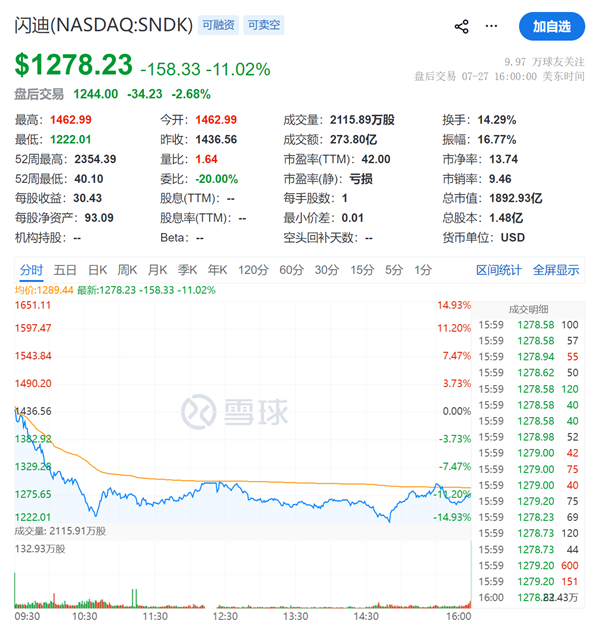Open 全屏显示 fullscreen chart
Screen dimensions: 600x629
556,270
